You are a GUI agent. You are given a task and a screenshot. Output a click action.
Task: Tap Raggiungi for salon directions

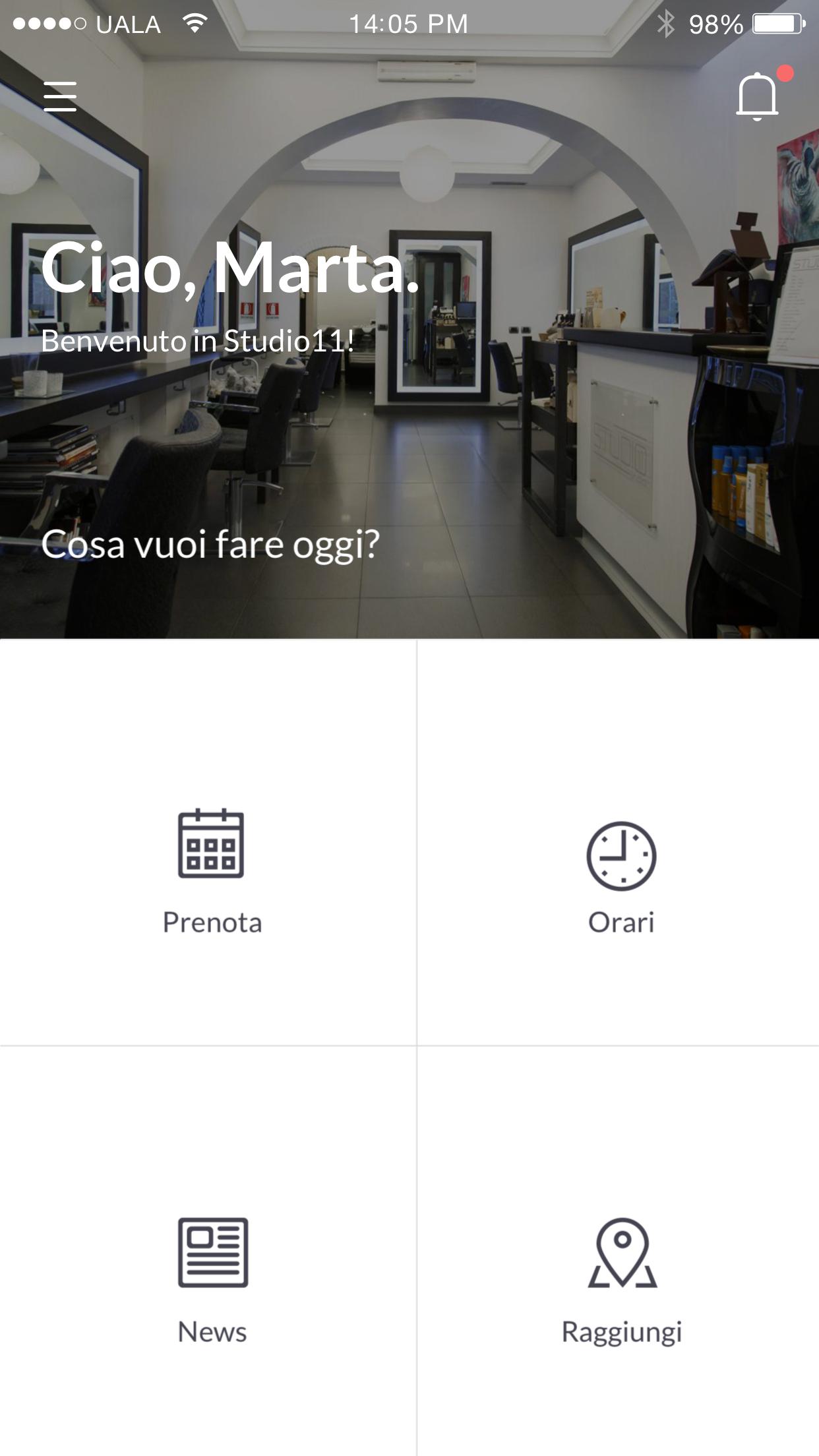tap(621, 1279)
